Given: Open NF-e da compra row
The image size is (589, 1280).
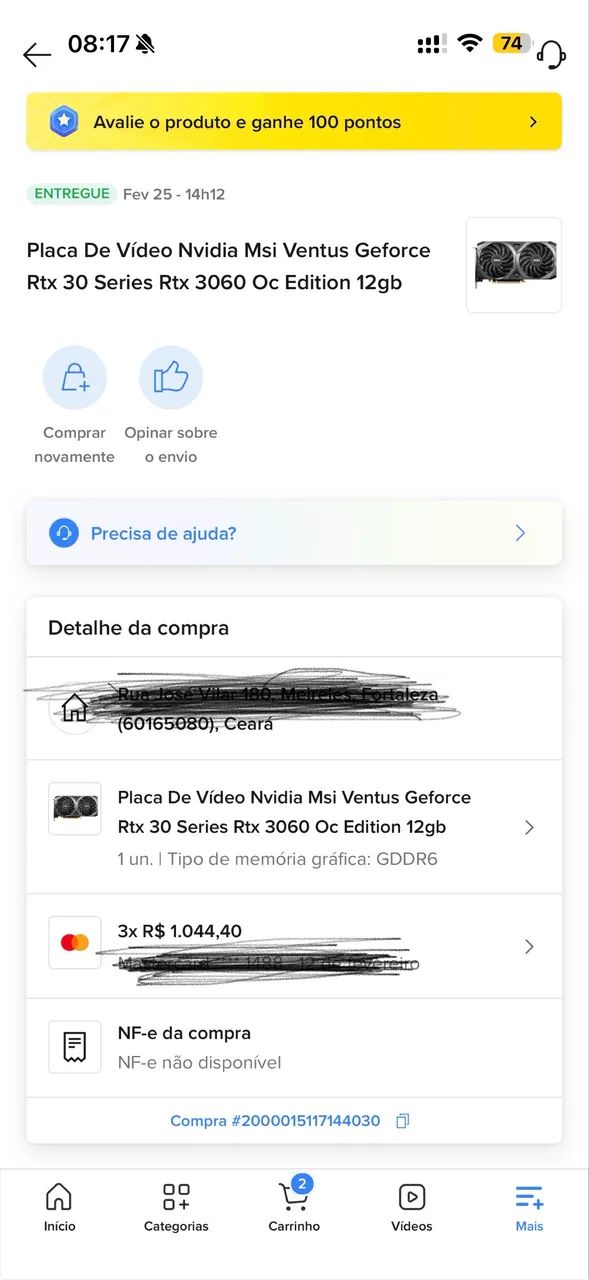Looking at the screenshot, I should click(x=294, y=1047).
